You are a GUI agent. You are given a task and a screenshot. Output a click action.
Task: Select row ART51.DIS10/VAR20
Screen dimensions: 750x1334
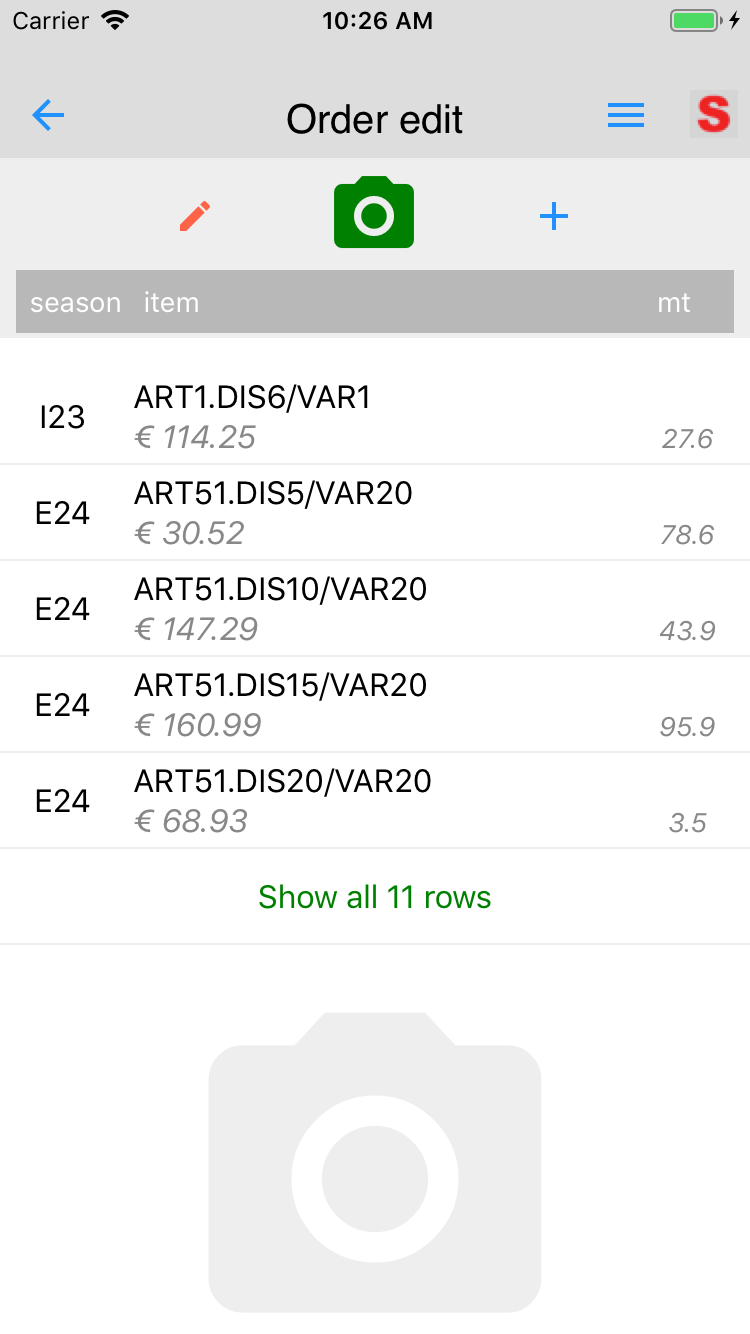pyautogui.click(x=375, y=608)
